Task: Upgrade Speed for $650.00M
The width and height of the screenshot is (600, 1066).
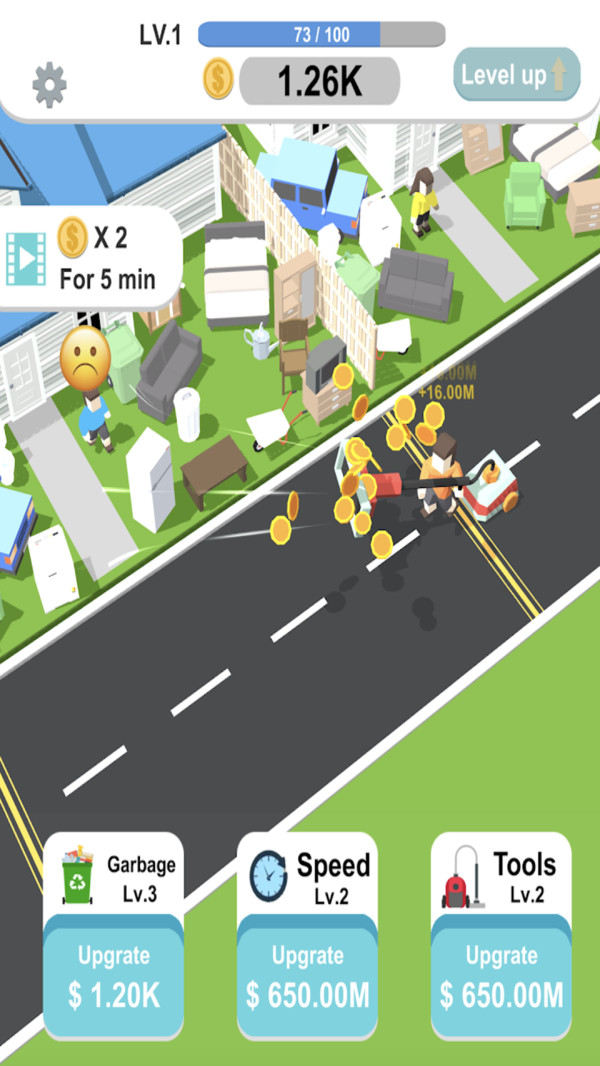Action: pyautogui.click(x=307, y=976)
